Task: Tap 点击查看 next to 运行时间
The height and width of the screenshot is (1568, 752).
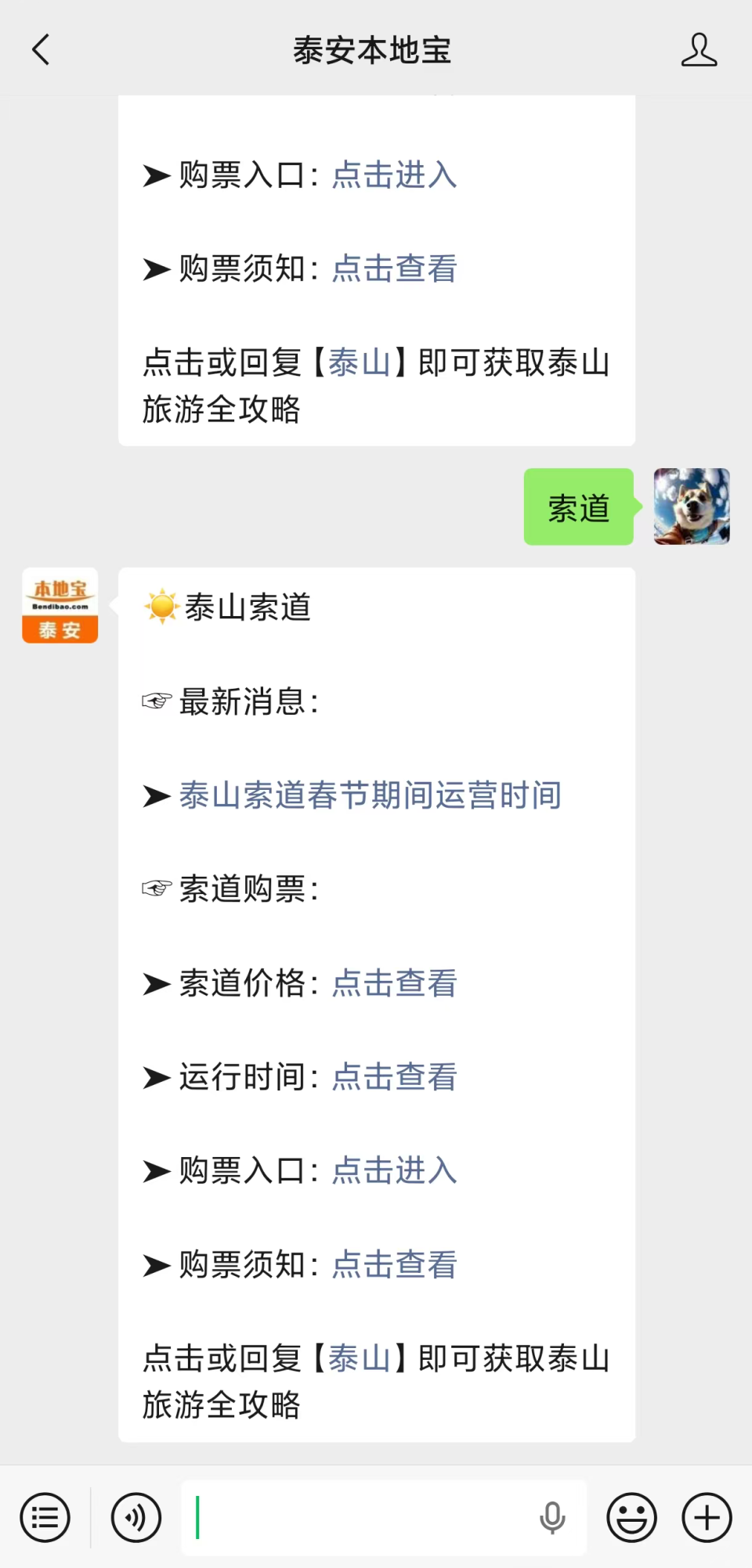Action: tap(392, 1077)
